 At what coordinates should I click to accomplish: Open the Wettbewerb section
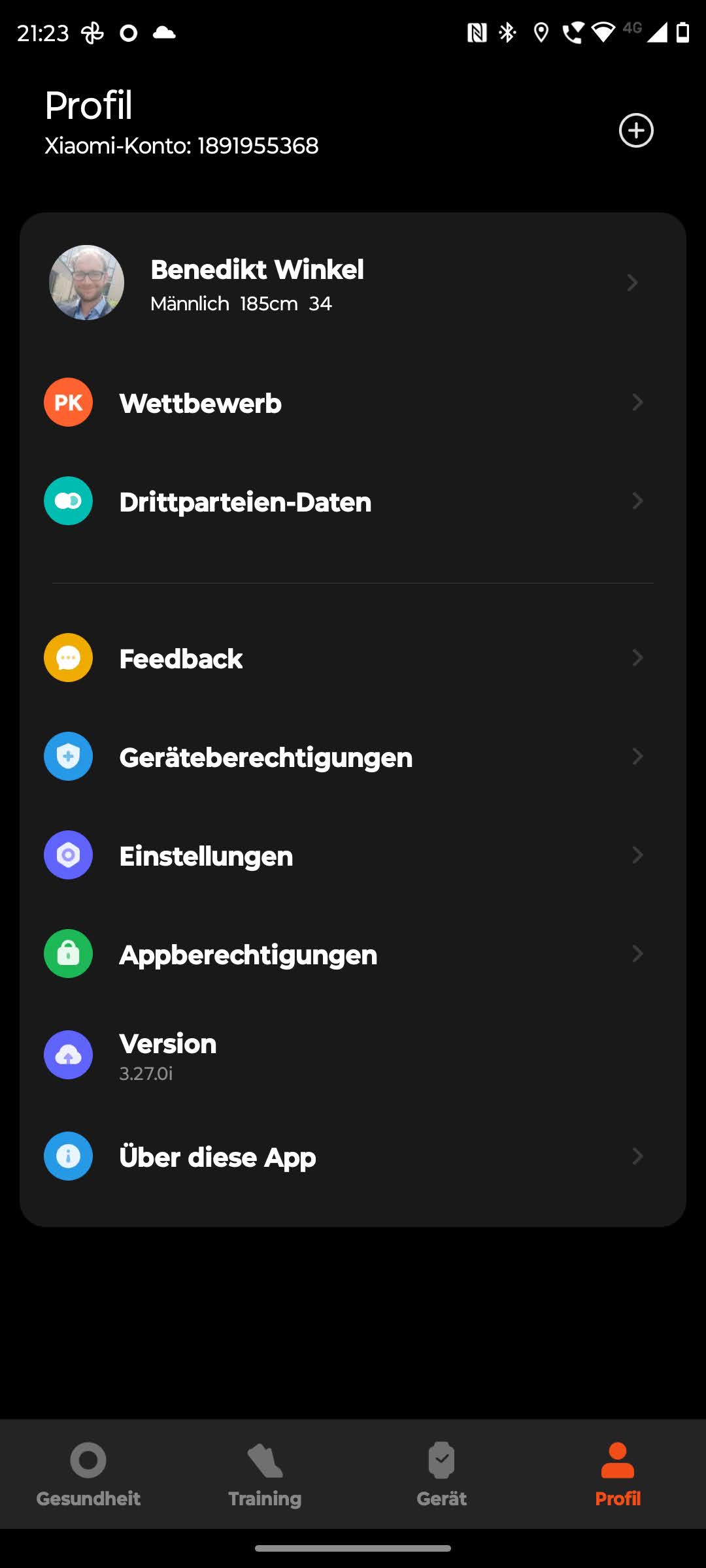(x=353, y=402)
